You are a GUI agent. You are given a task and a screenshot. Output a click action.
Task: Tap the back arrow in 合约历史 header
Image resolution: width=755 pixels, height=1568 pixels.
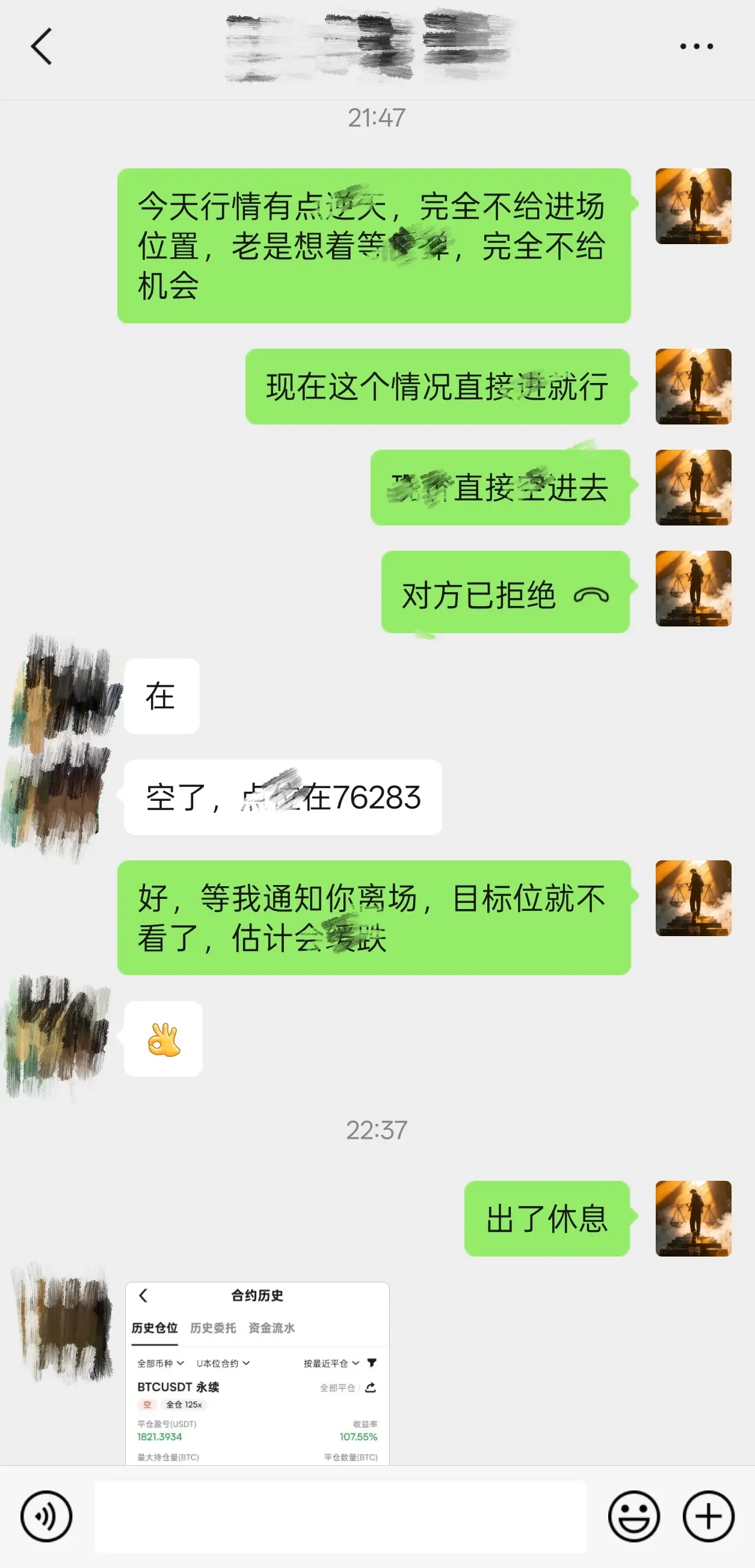[x=143, y=1296]
